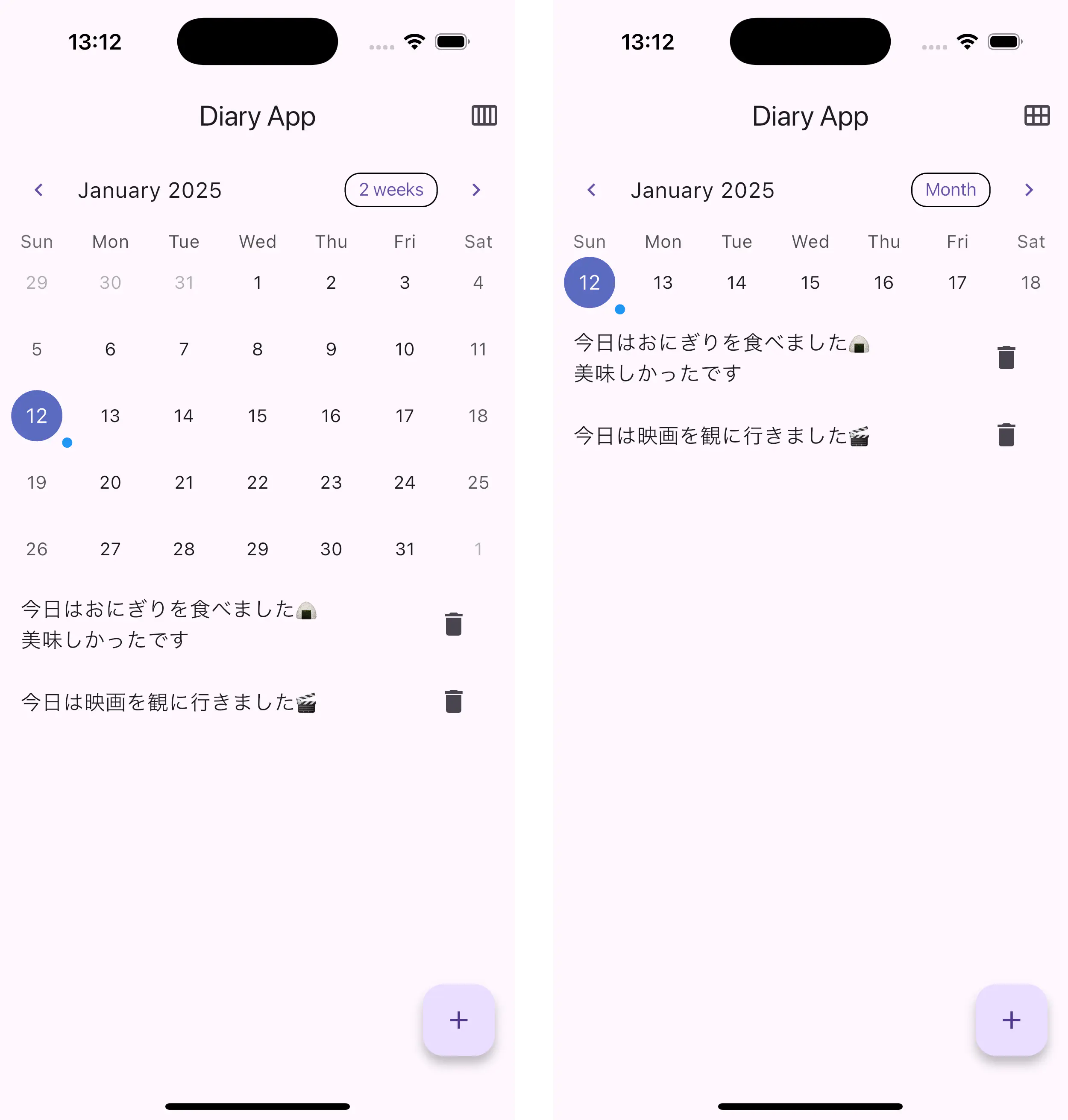Select January 22 in the calendar
The width and height of the screenshot is (1068, 1120).
tap(257, 483)
